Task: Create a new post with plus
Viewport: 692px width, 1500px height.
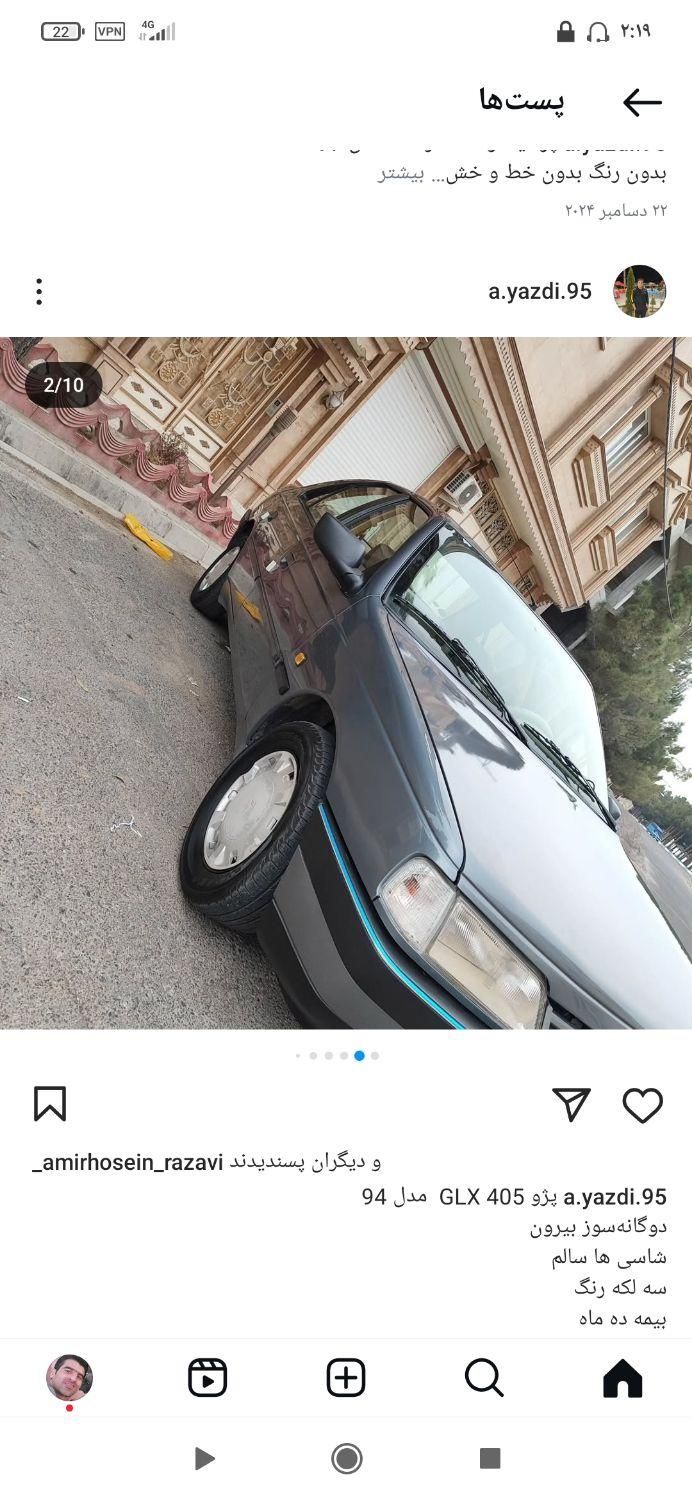Action: click(346, 1378)
